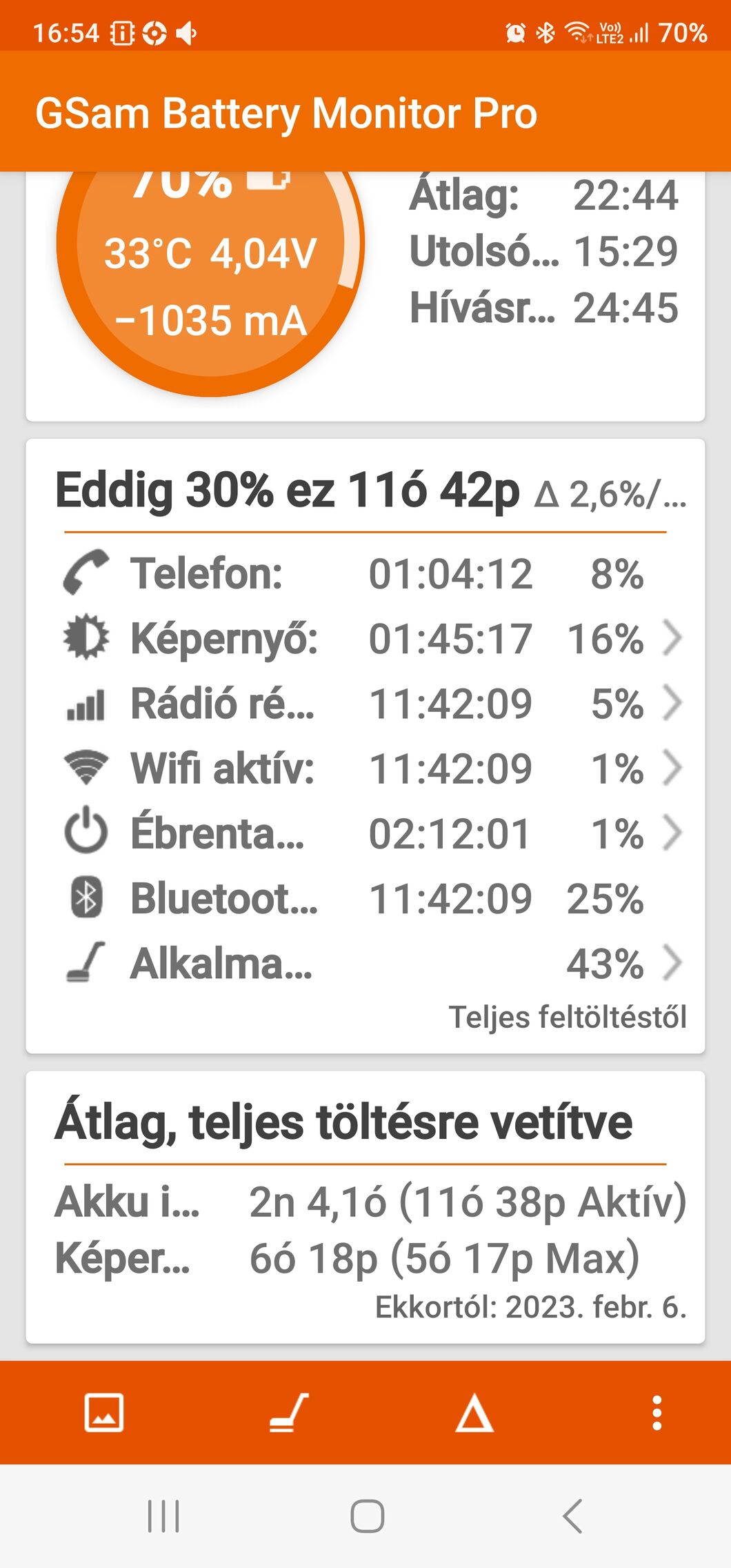Open the three-dot overflow menu
The height and width of the screenshot is (1568, 731).
(657, 1413)
